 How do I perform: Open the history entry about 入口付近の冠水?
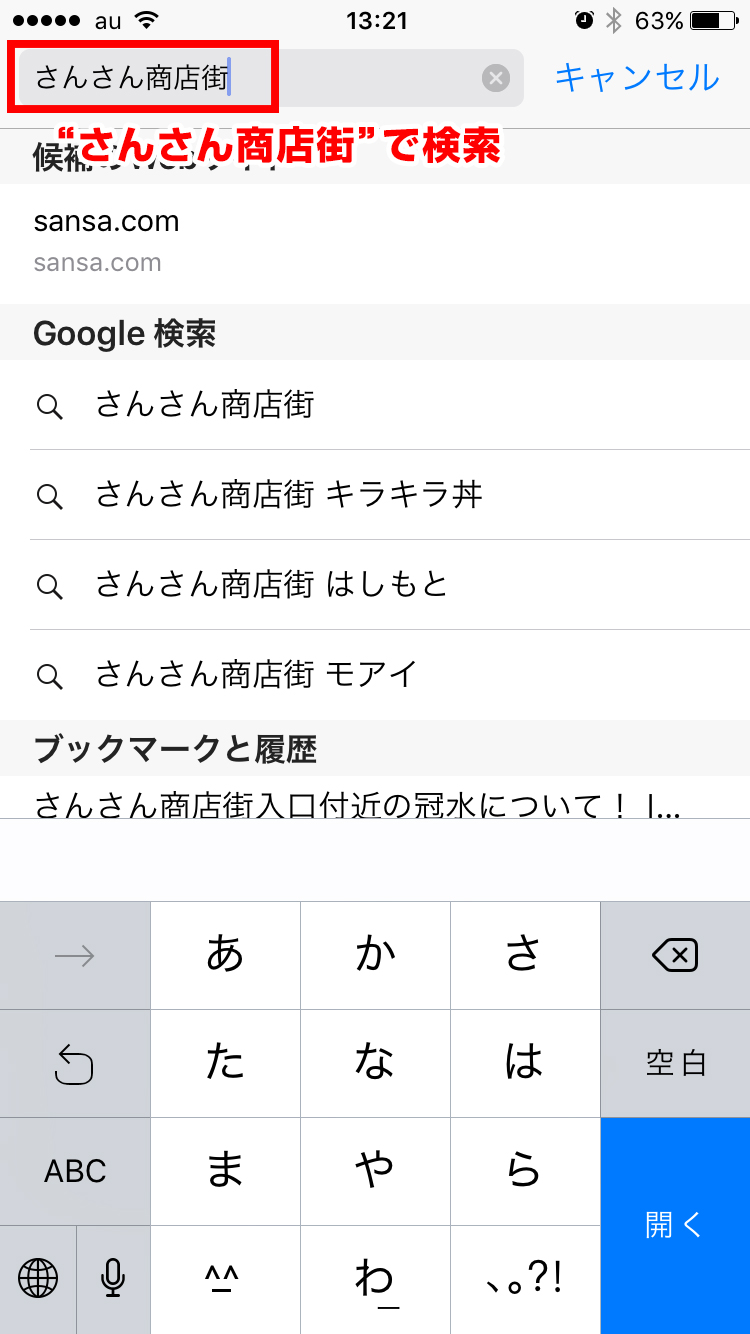375,798
